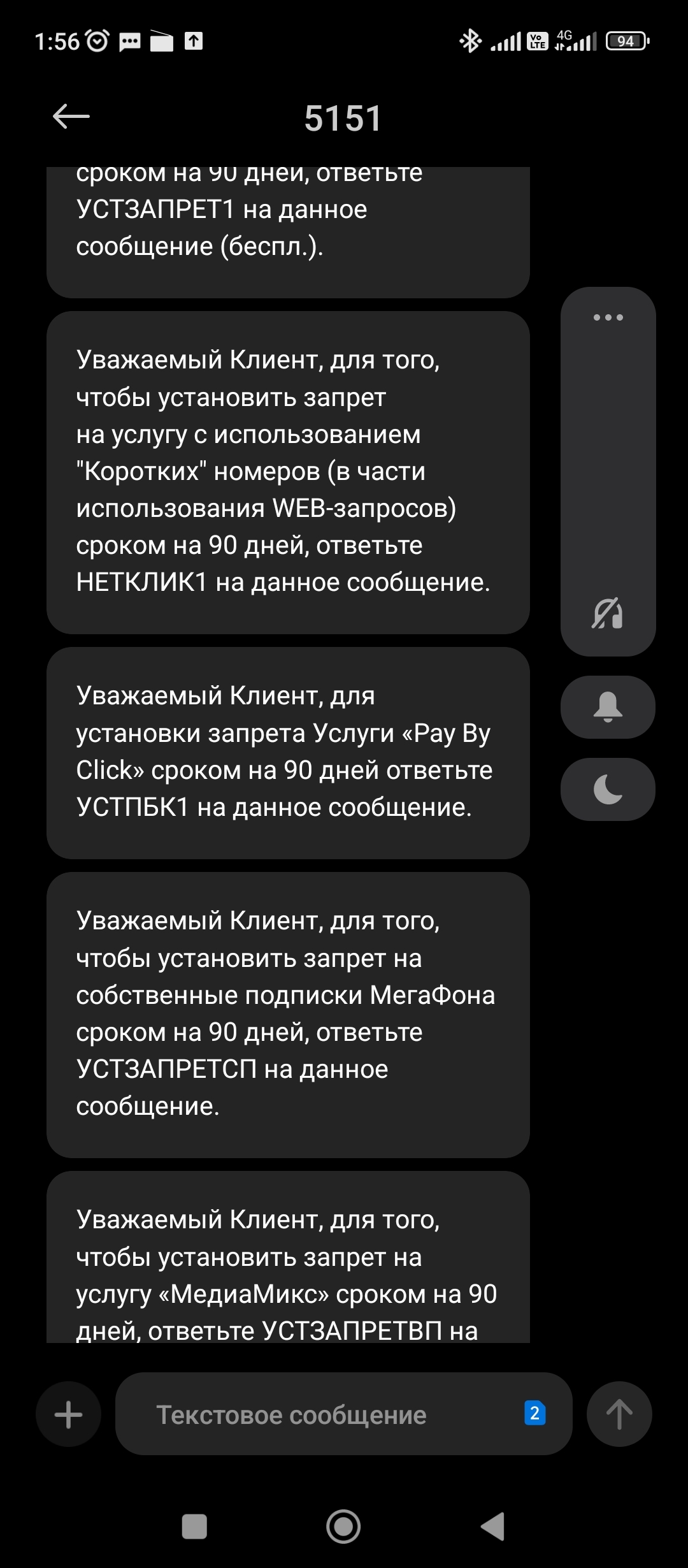The image size is (688, 1568).
Task: Tap the system home button
Action: 343,1527
